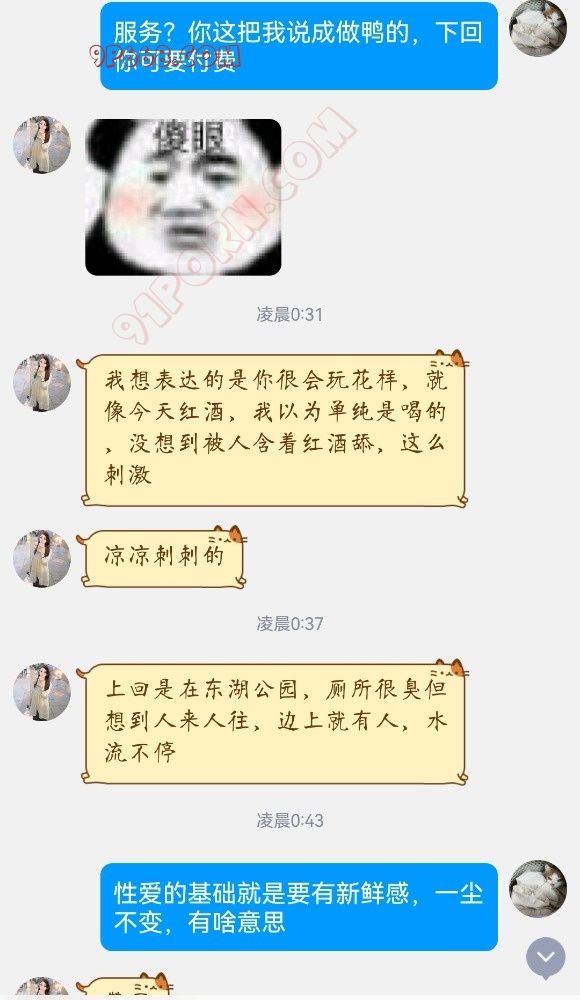The image size is (580, 1000).
Task: Open sender's avatar beside the 凉凉刺刺的 message
Action: tap(42, 559)
